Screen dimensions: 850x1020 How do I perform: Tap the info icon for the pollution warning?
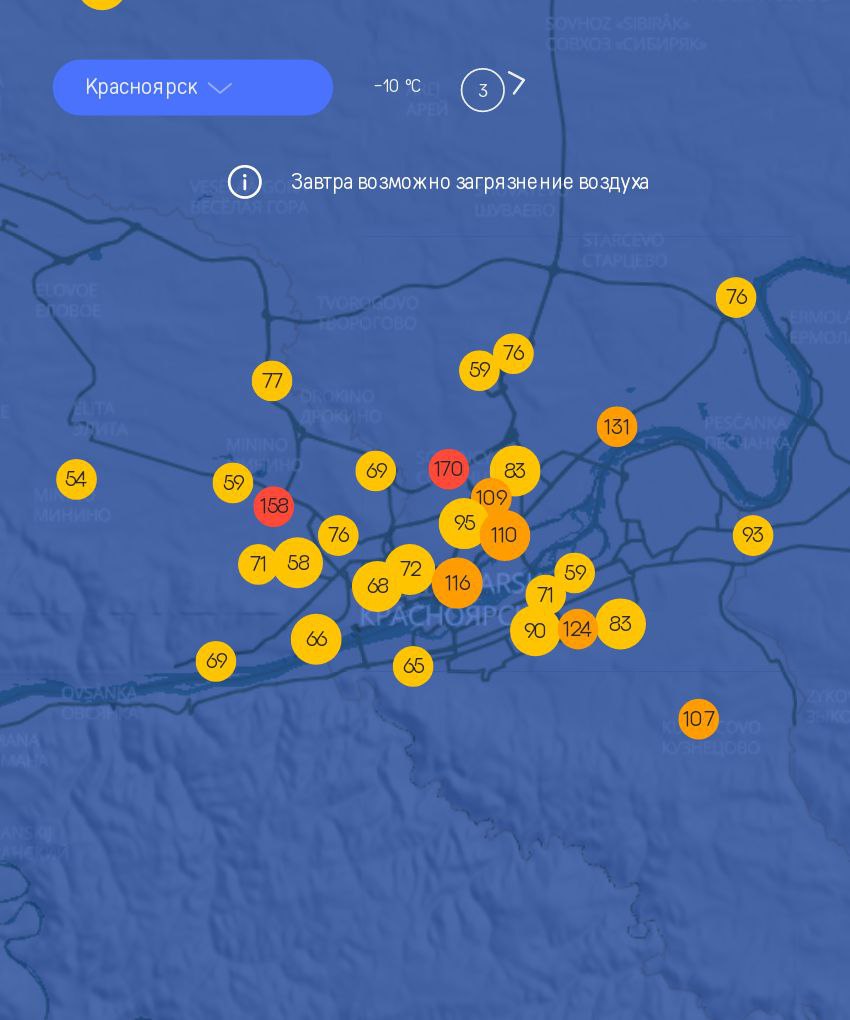tap(245, 183)
